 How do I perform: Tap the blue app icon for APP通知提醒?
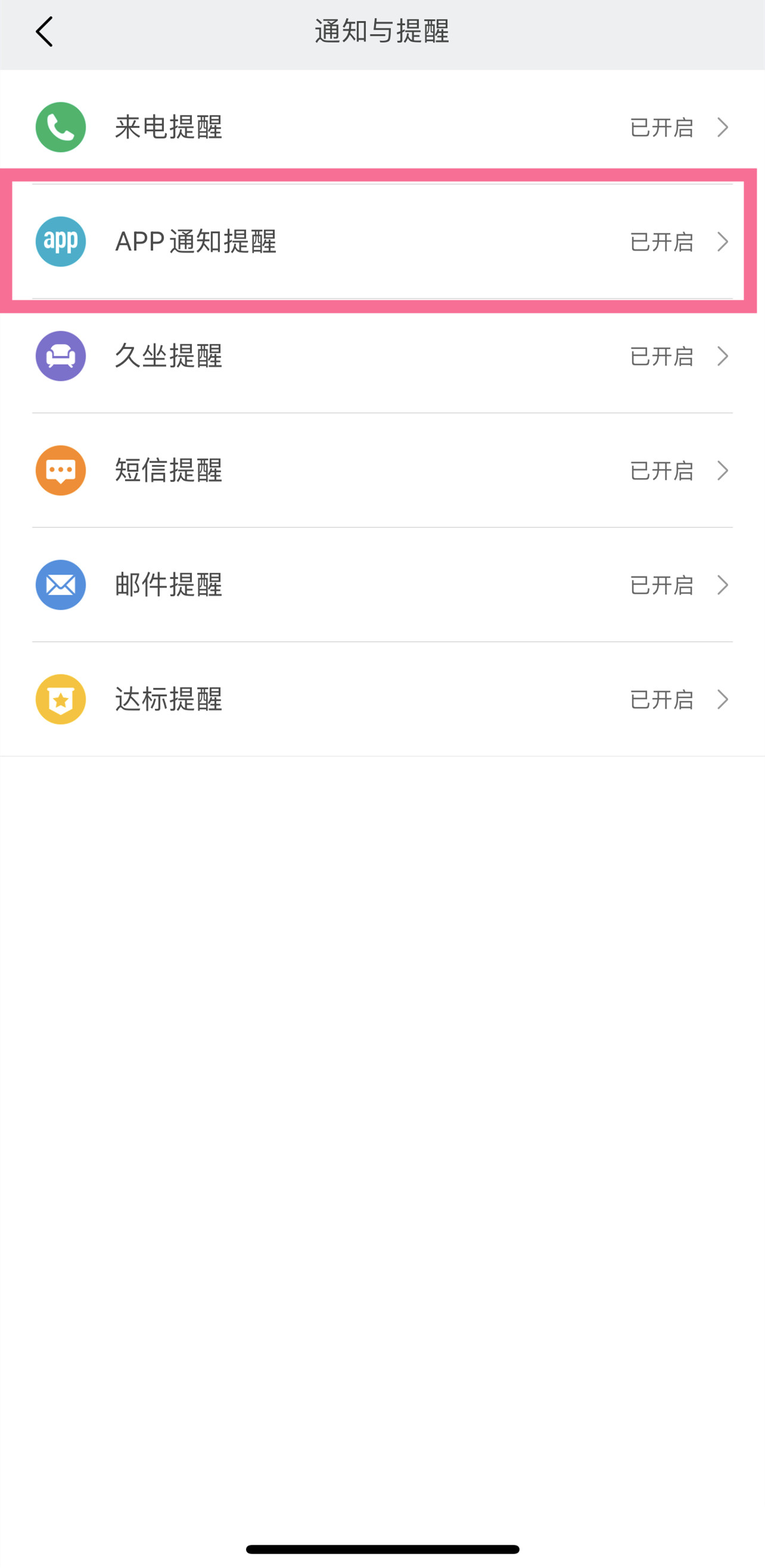coord(60,241)
